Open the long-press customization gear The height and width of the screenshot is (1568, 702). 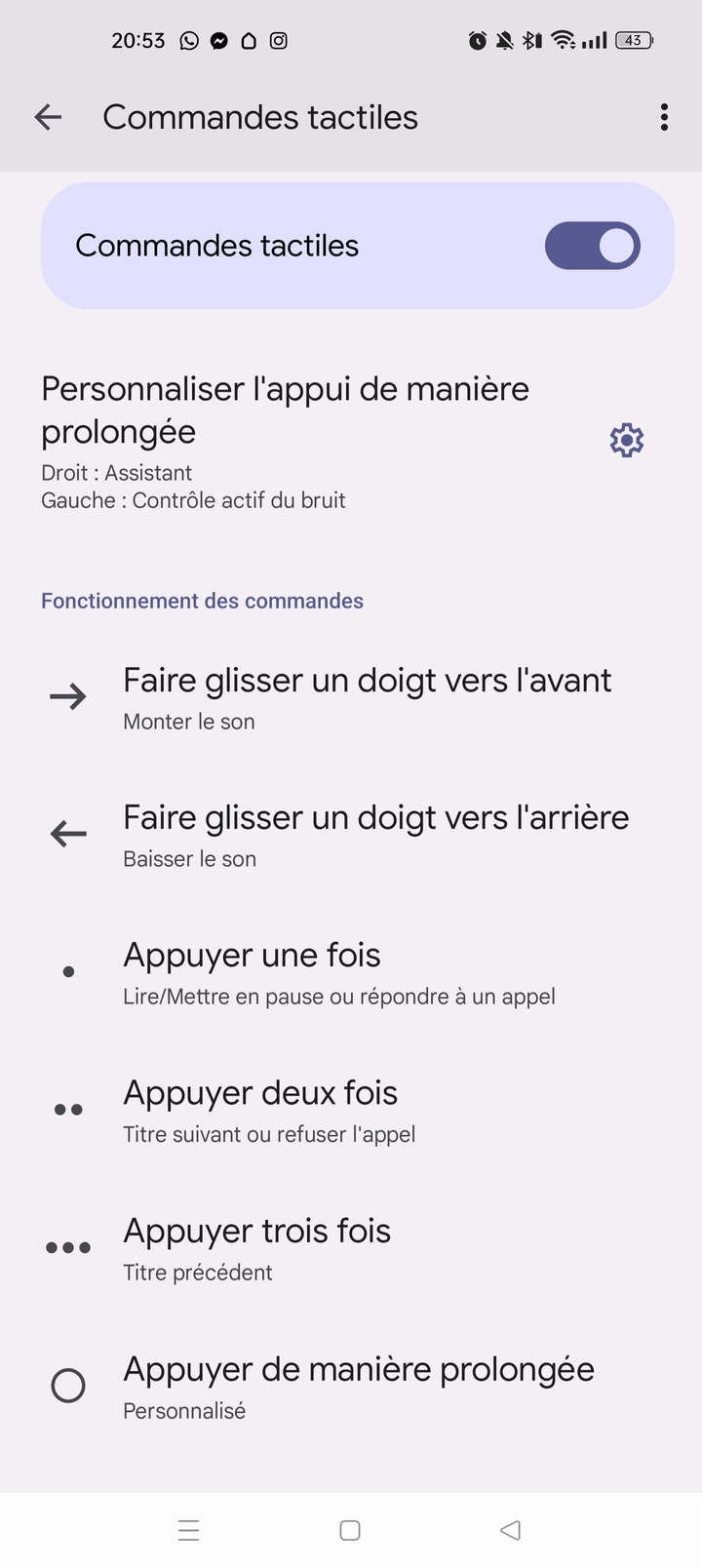[x=626, y=441]
